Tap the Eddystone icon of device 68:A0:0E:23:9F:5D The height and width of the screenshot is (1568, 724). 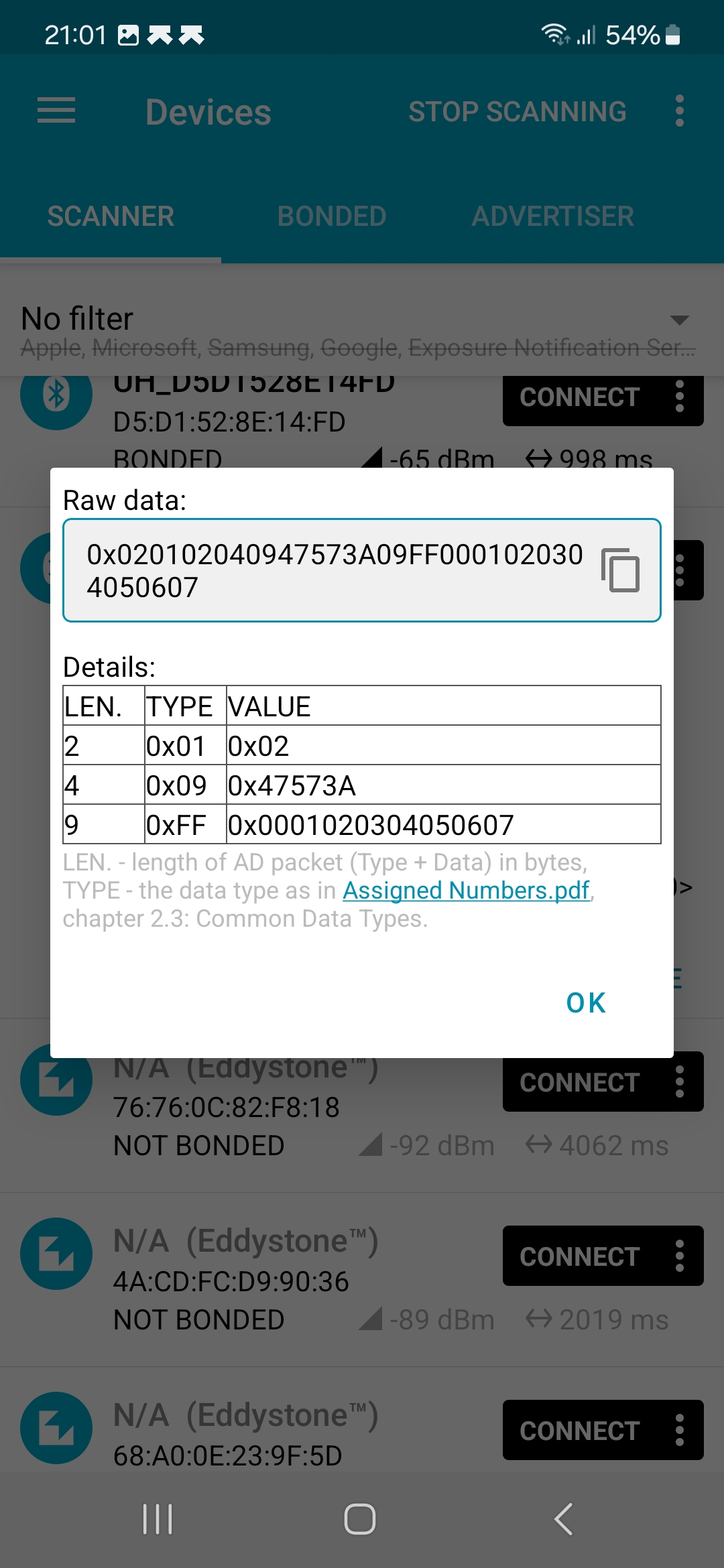pos(56,1429)
